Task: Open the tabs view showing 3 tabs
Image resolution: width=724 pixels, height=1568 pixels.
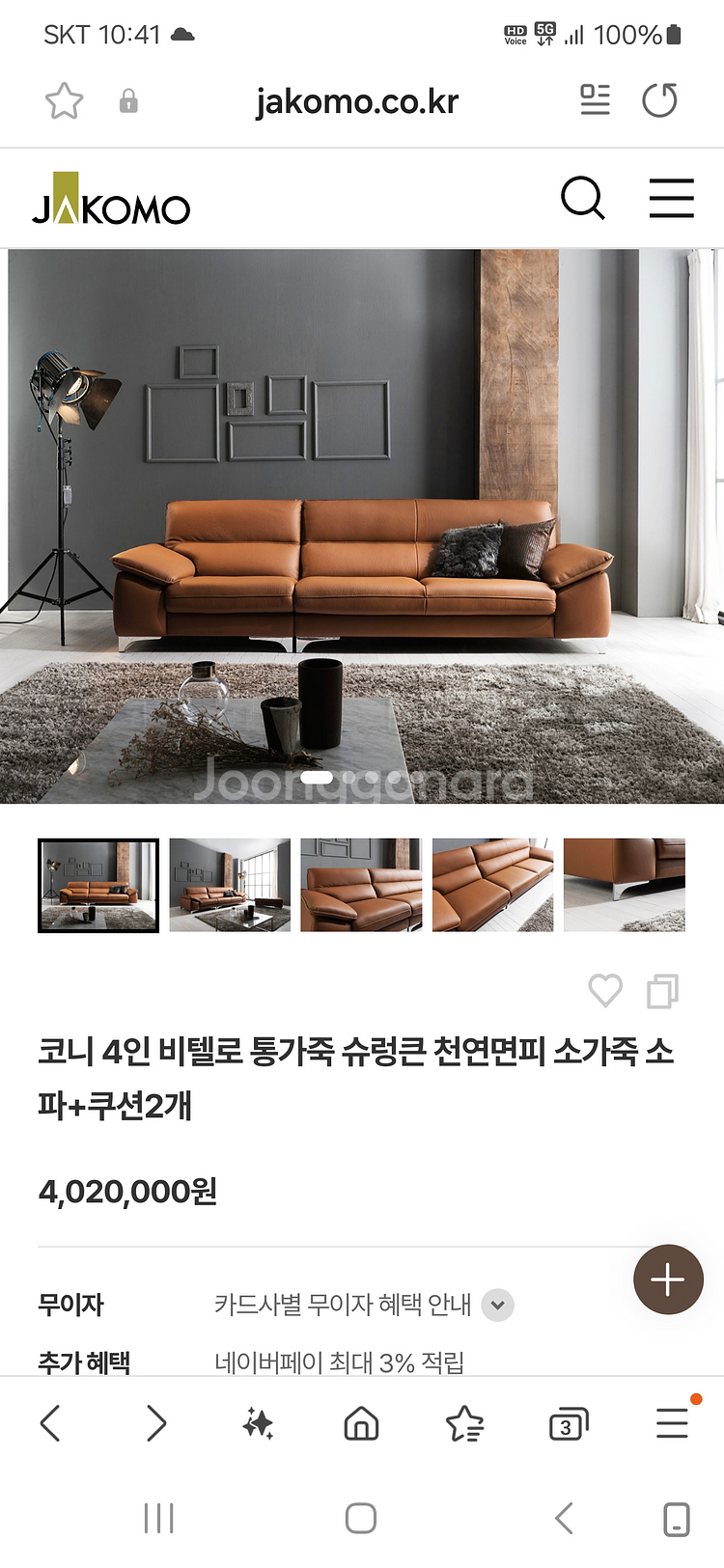Action: click(568, 1424)
